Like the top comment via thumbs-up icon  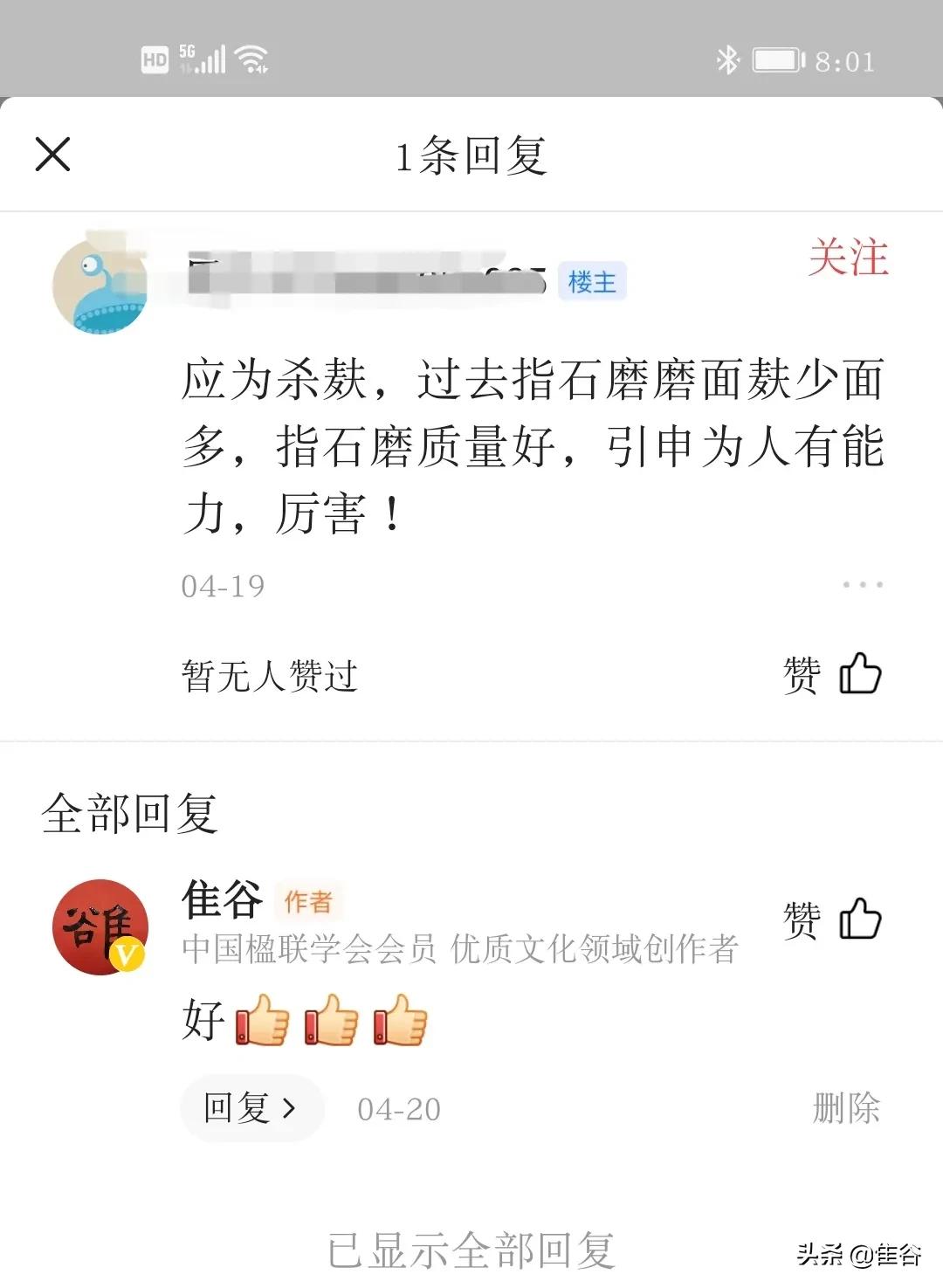click(861, 672)
